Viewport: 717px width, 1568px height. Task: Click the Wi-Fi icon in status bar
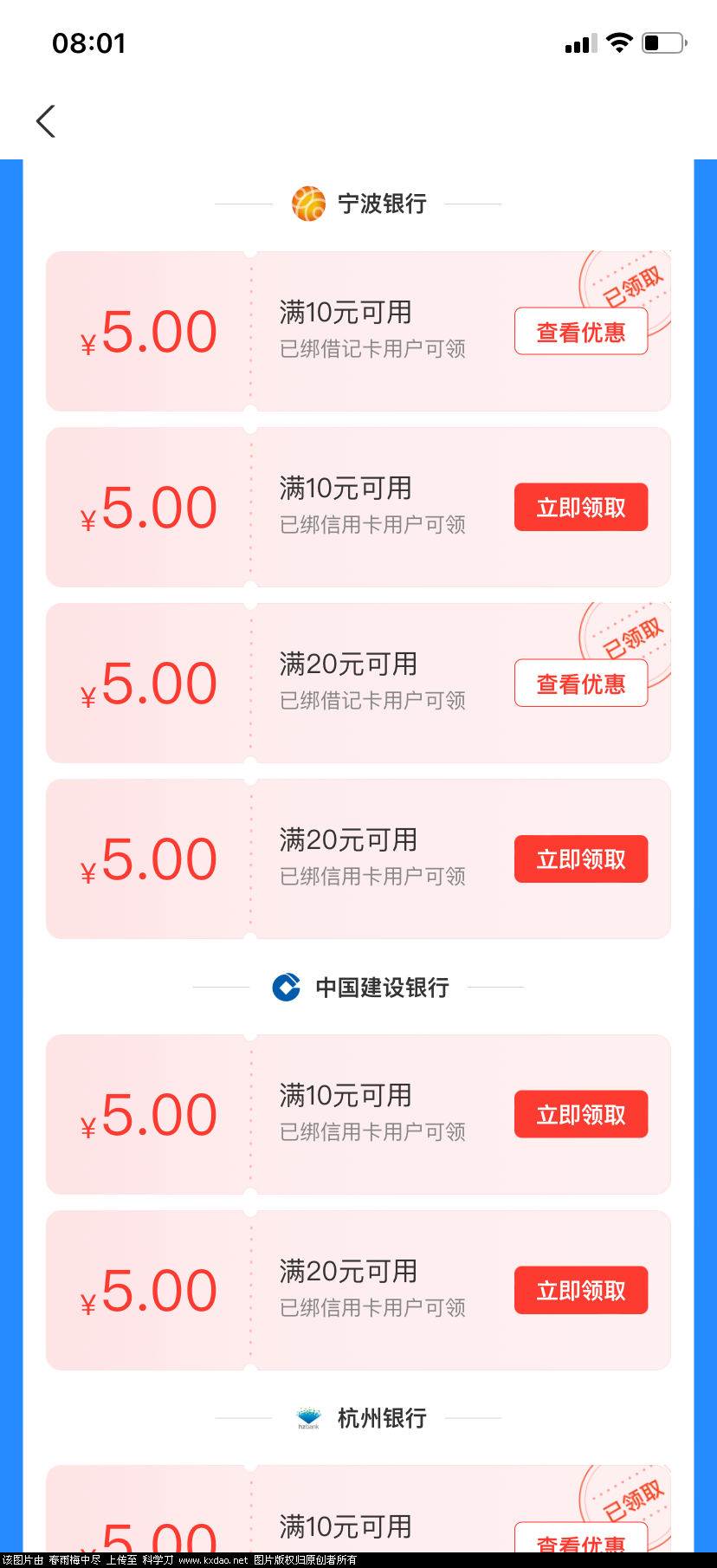pyautogui.click(x=618, y=42)
